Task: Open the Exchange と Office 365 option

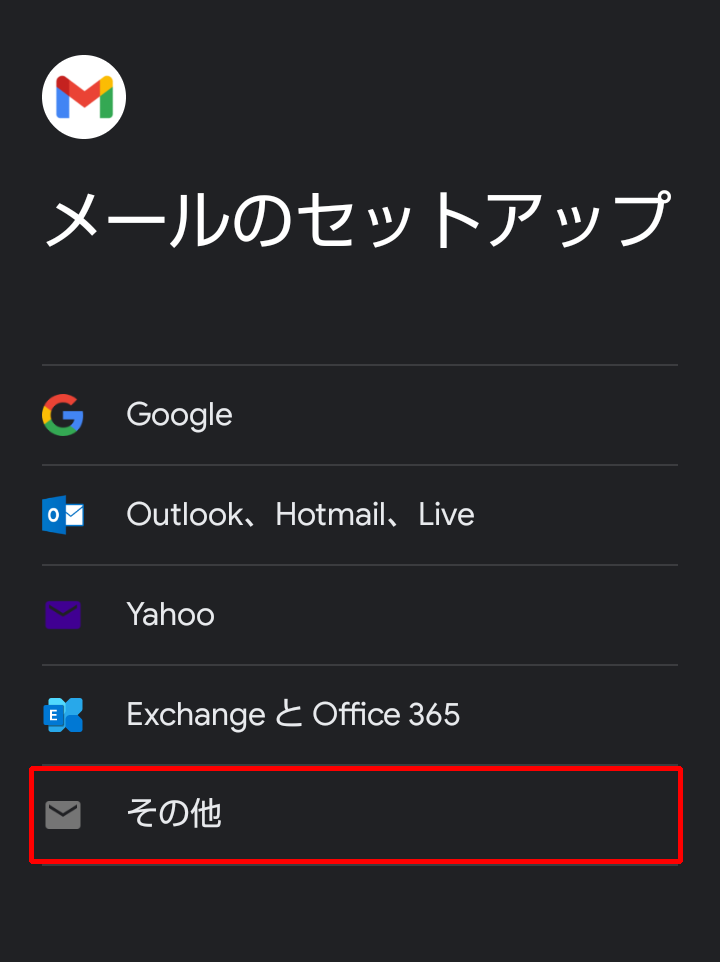Action: (292, 715)
